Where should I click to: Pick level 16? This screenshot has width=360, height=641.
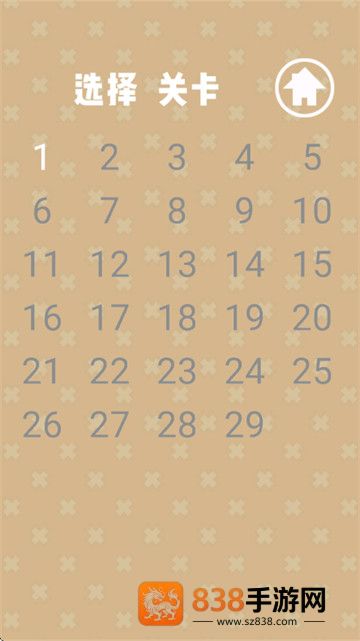pyautogui.click(x=42, y=317)
